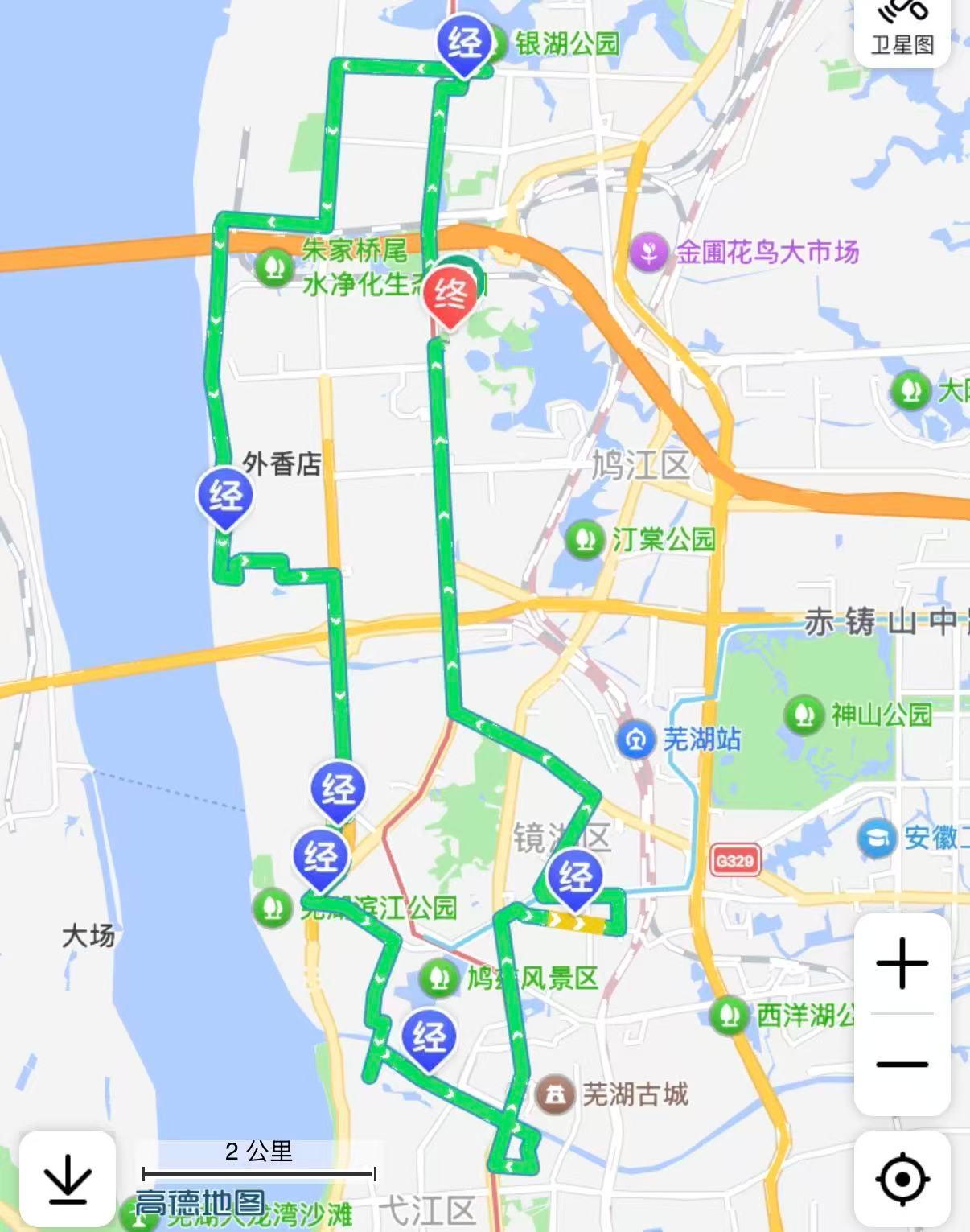Click the 经 waypoint marker near 外香店
Screen dimensions: 970x1232
224,495
